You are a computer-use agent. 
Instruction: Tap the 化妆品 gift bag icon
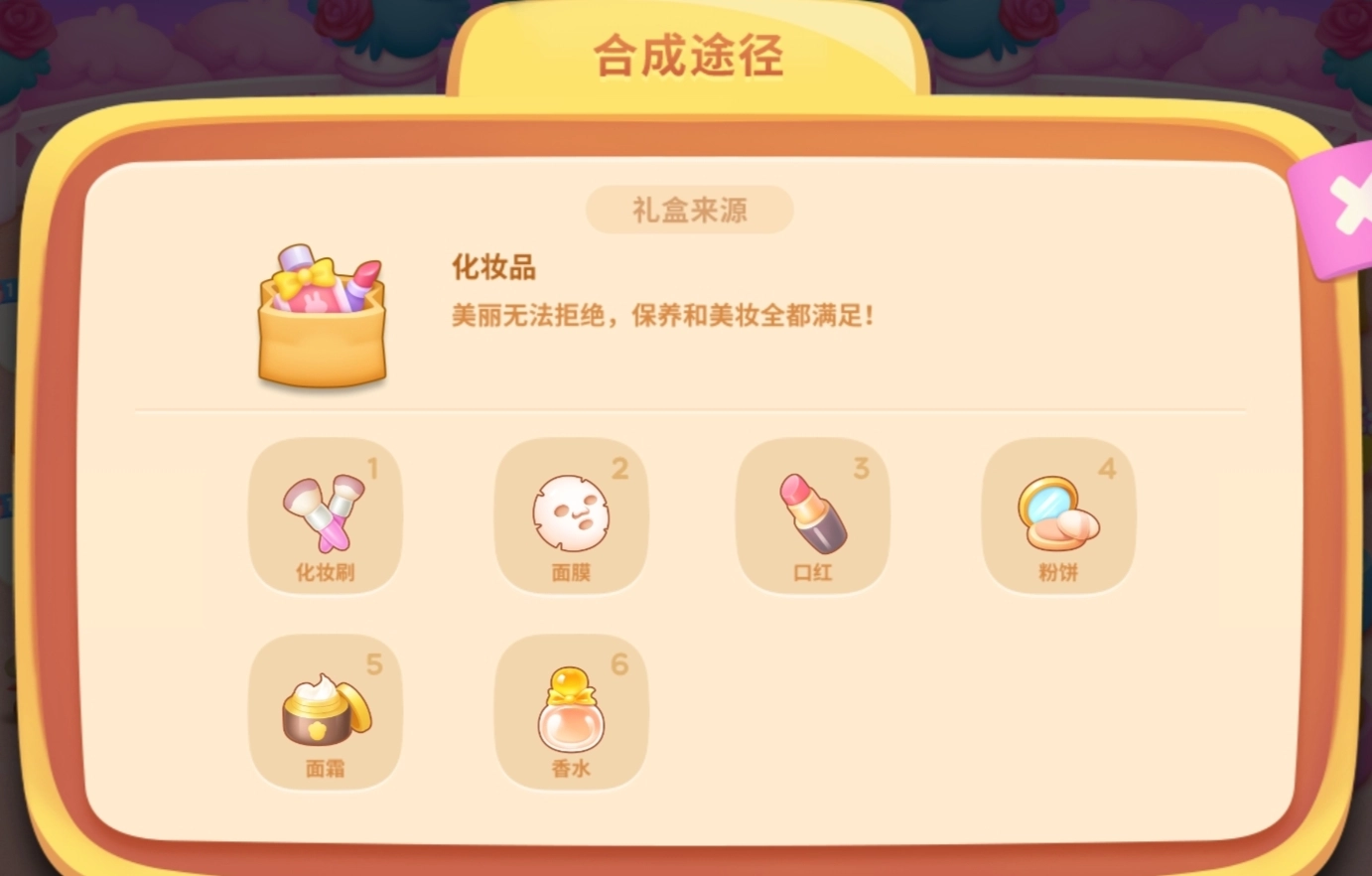tap(322, 317)
